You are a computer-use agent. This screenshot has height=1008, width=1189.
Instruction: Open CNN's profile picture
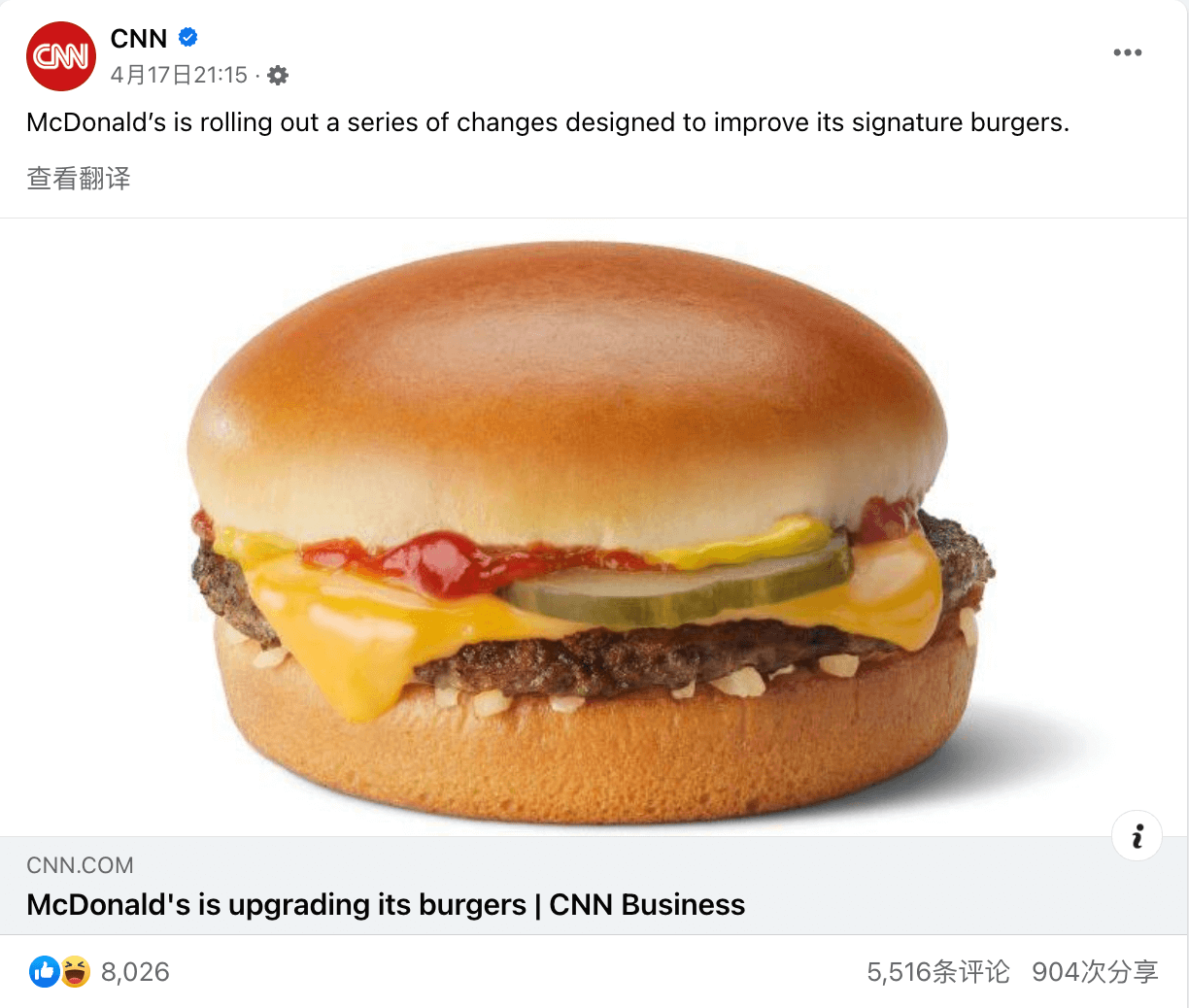(61, 56)
